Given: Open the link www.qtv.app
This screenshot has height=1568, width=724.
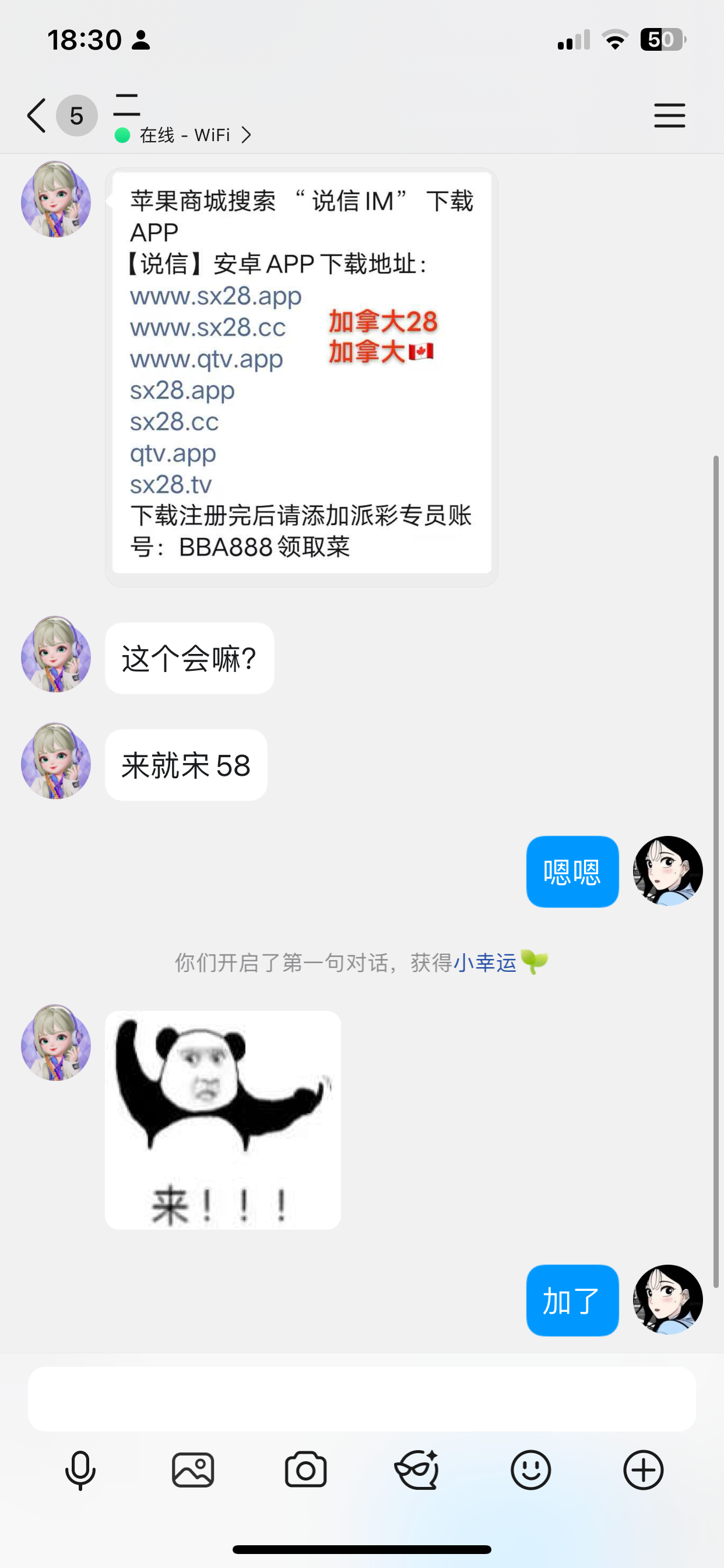Looking at the screenshot, I should [206, 359].
